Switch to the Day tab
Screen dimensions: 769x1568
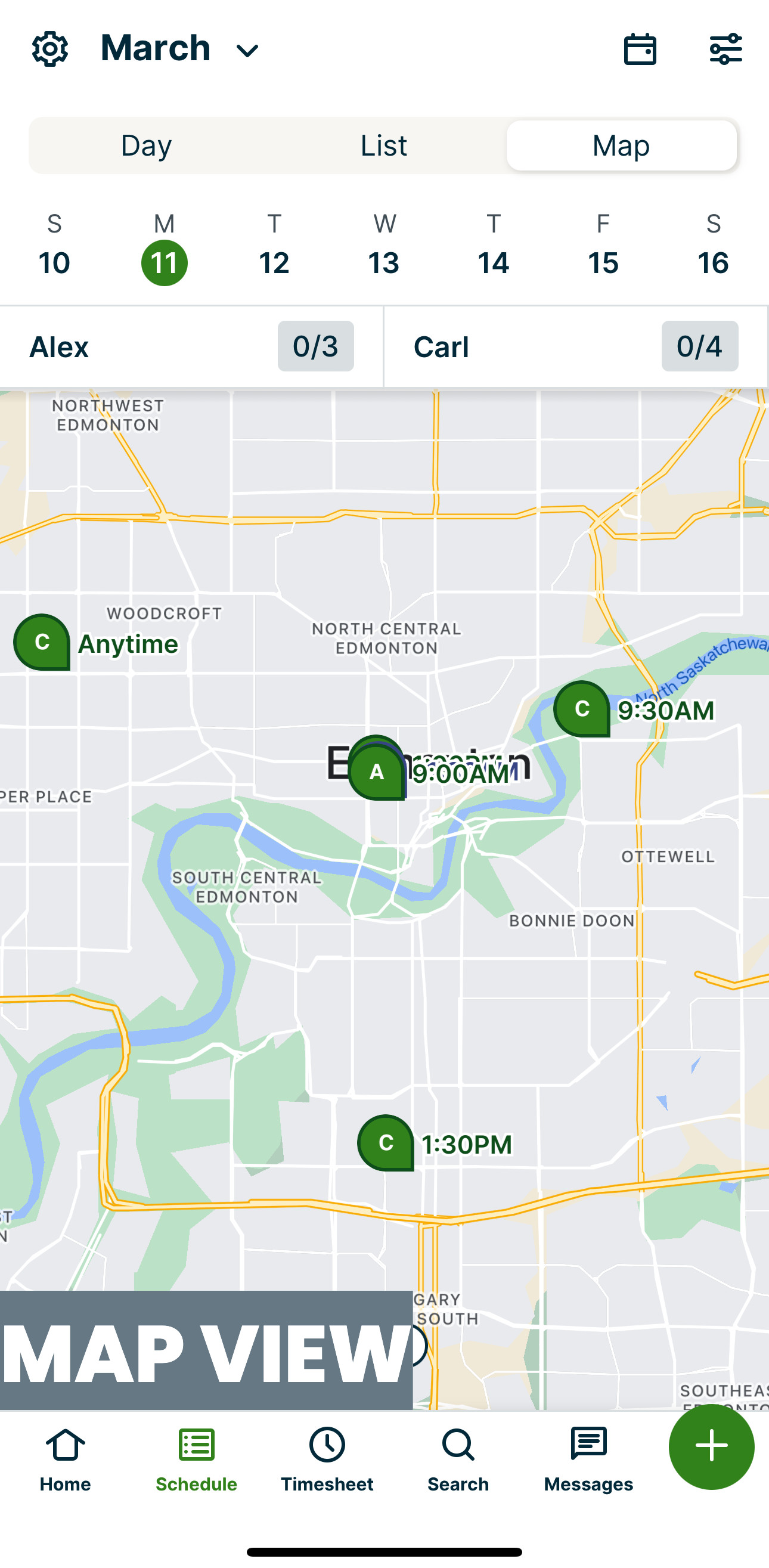[145, 145]
